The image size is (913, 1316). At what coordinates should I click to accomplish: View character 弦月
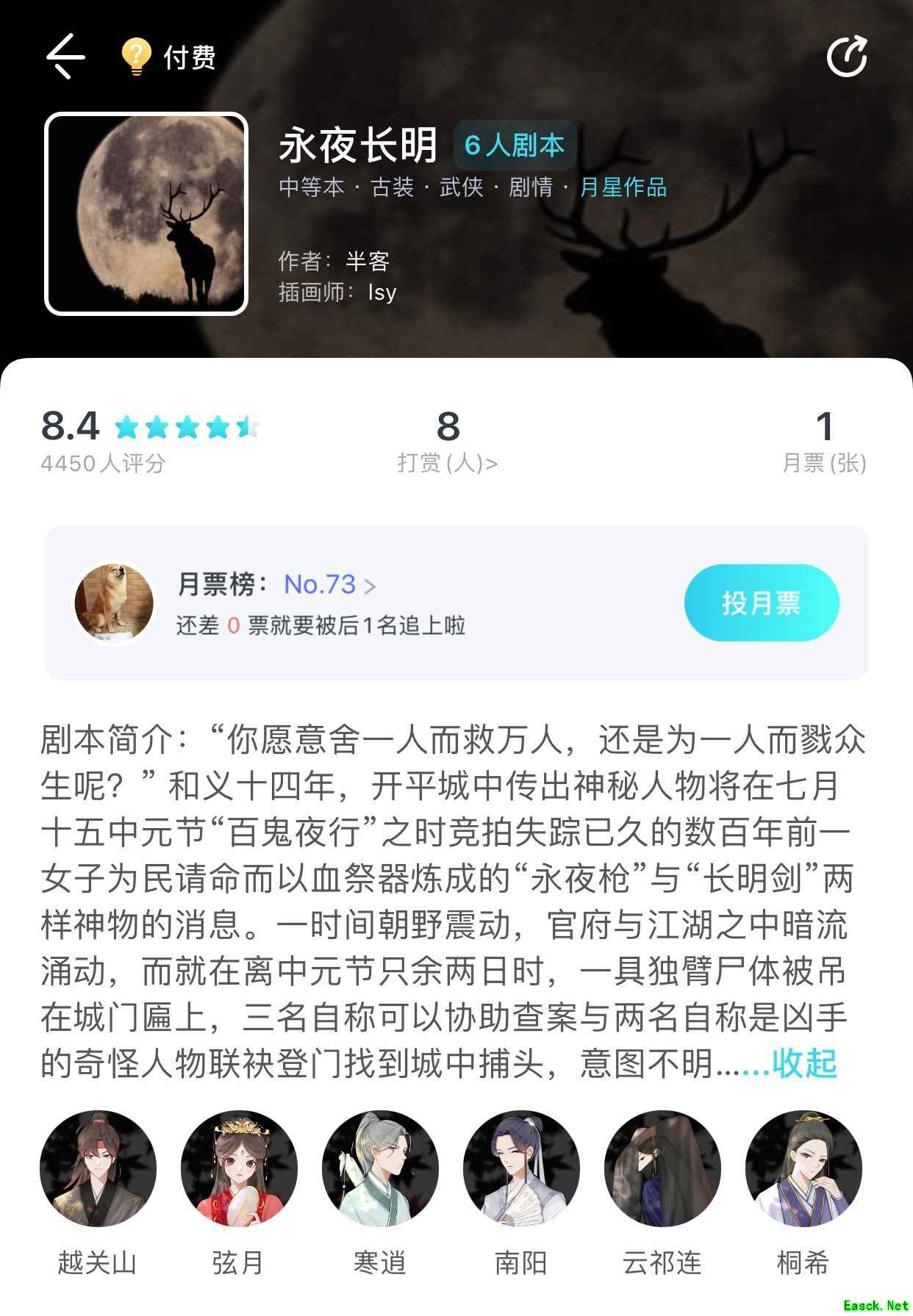click(240, 1169)
